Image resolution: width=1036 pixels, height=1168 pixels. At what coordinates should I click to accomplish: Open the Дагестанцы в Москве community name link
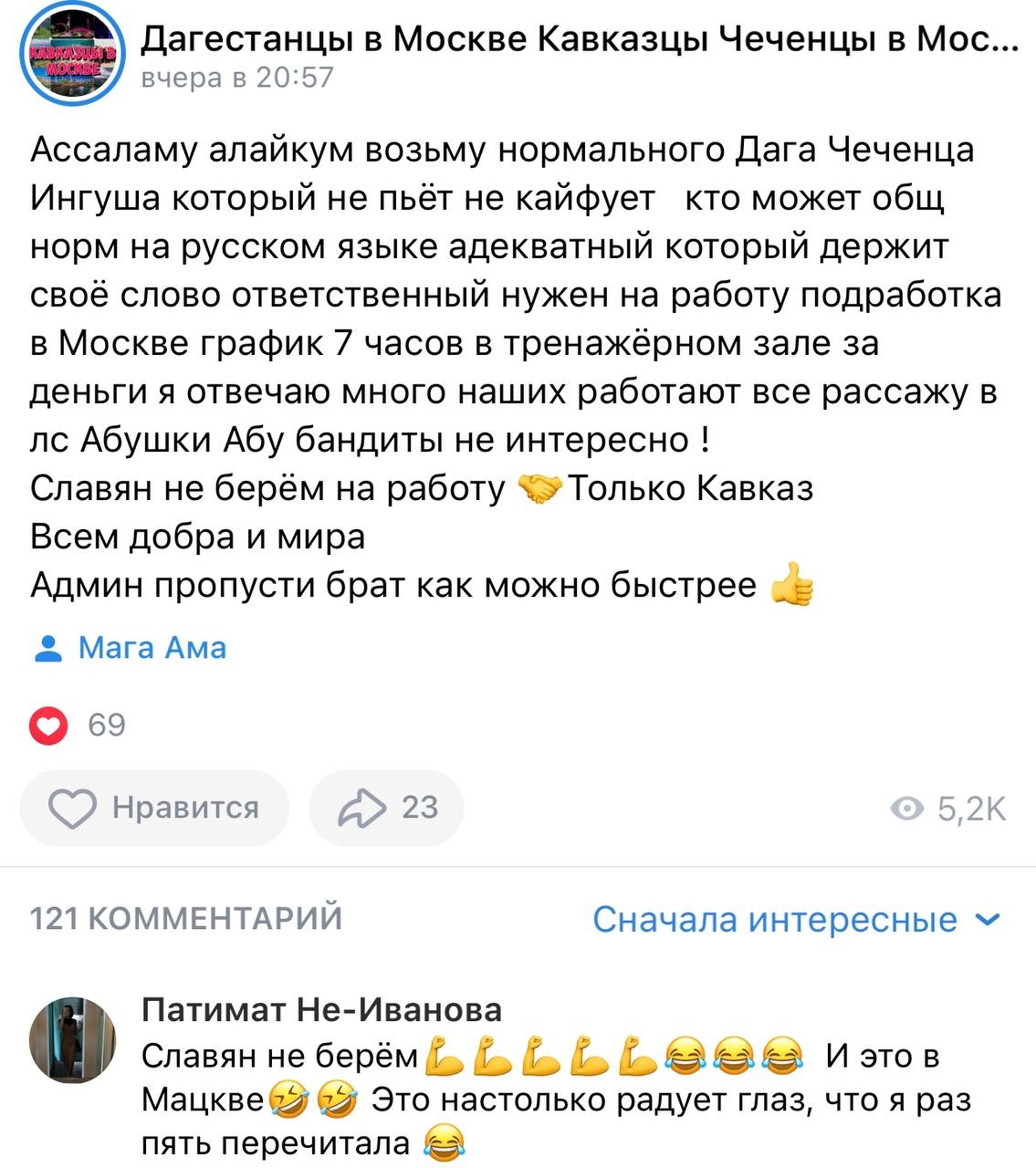(x=581, y=38)
